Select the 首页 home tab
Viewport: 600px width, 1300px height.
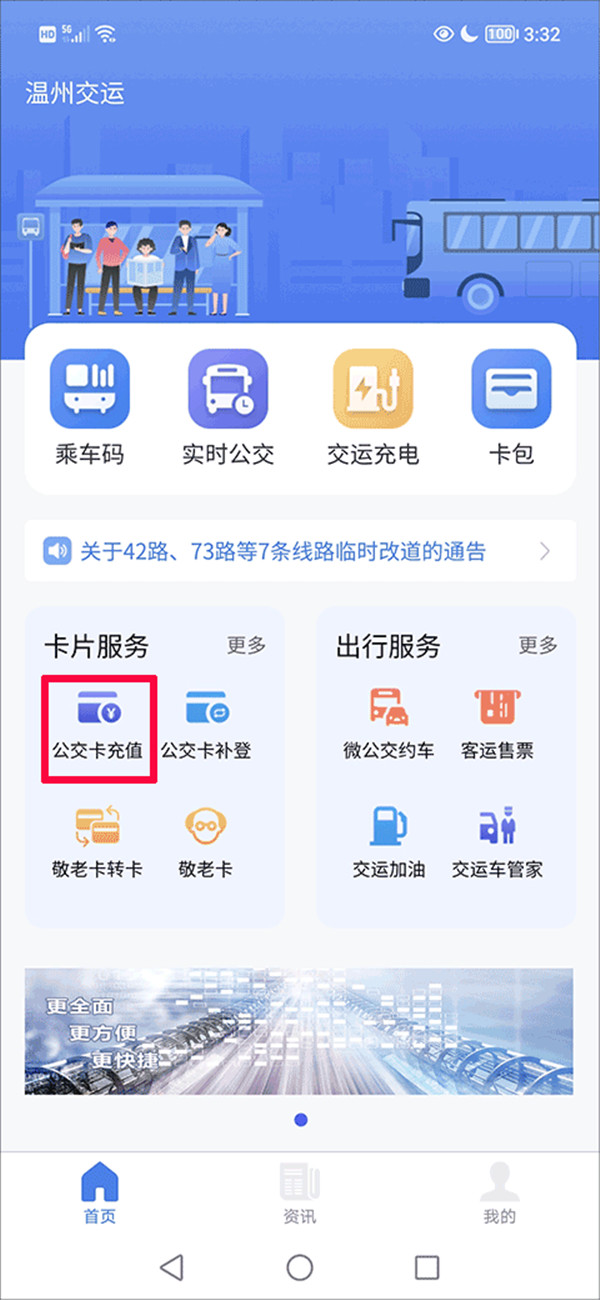99,1195
